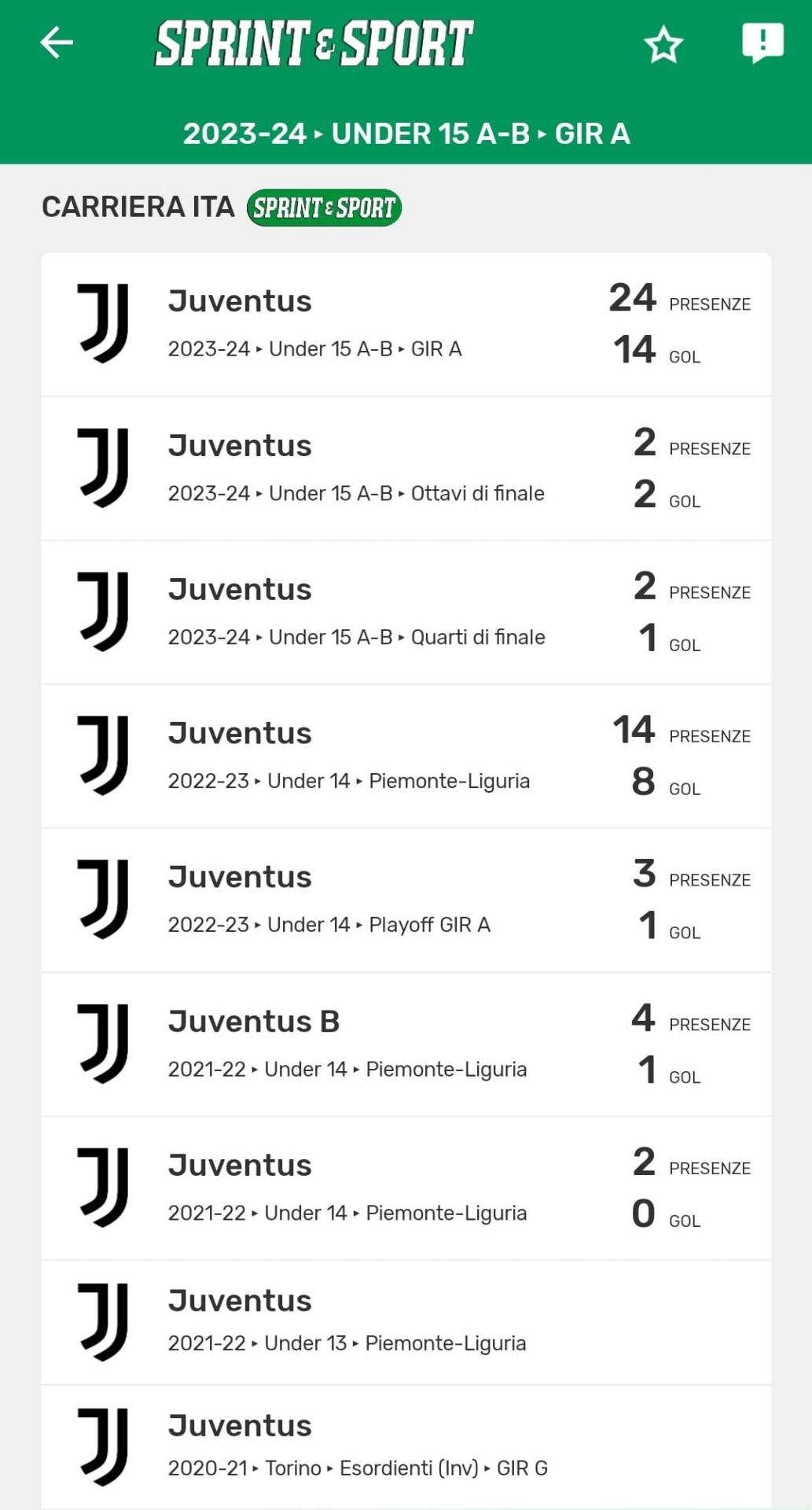Add this player to favorites with the star
The height and width of the screenshot is (1510, 812).
pyautogui.click(x=663, y=44)
